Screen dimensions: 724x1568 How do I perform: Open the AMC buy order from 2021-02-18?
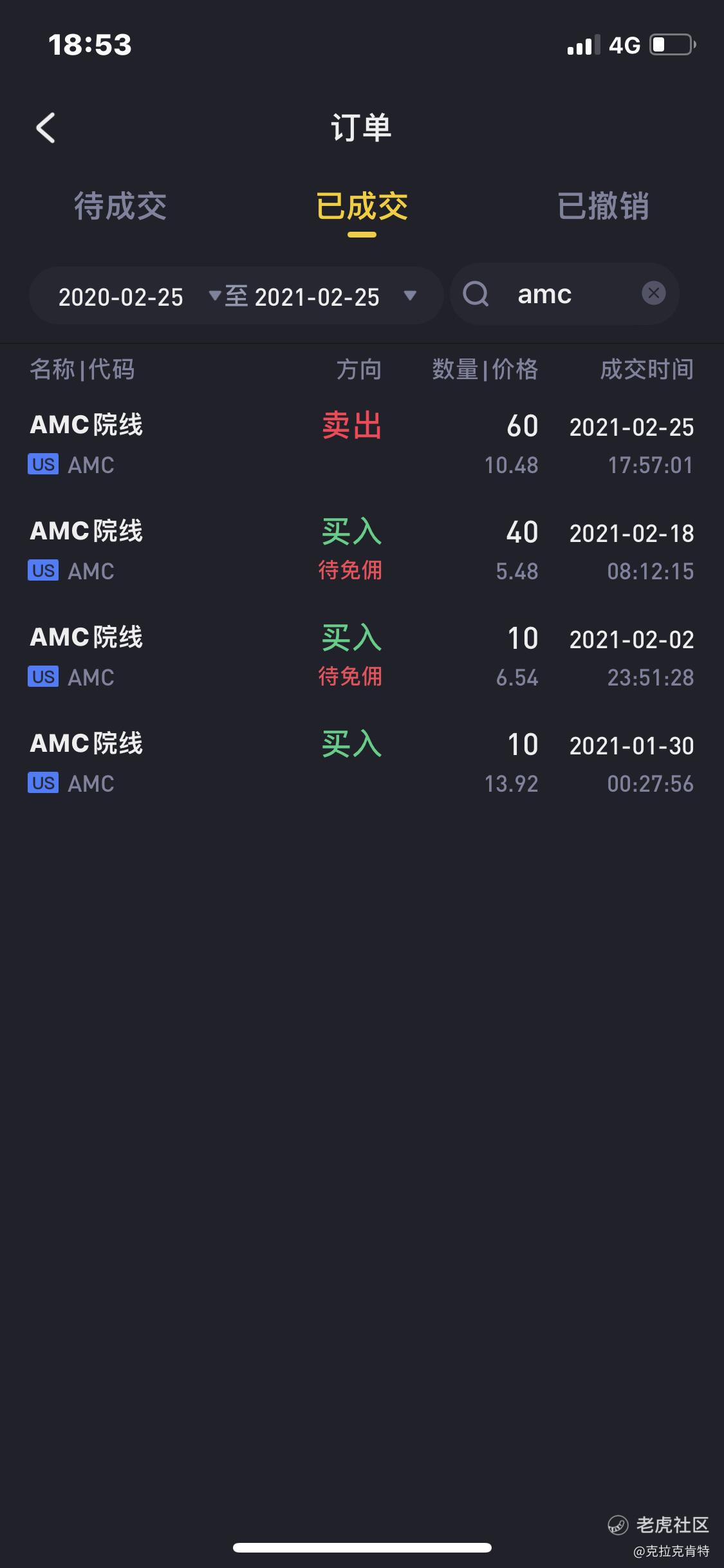coord(362,551)
